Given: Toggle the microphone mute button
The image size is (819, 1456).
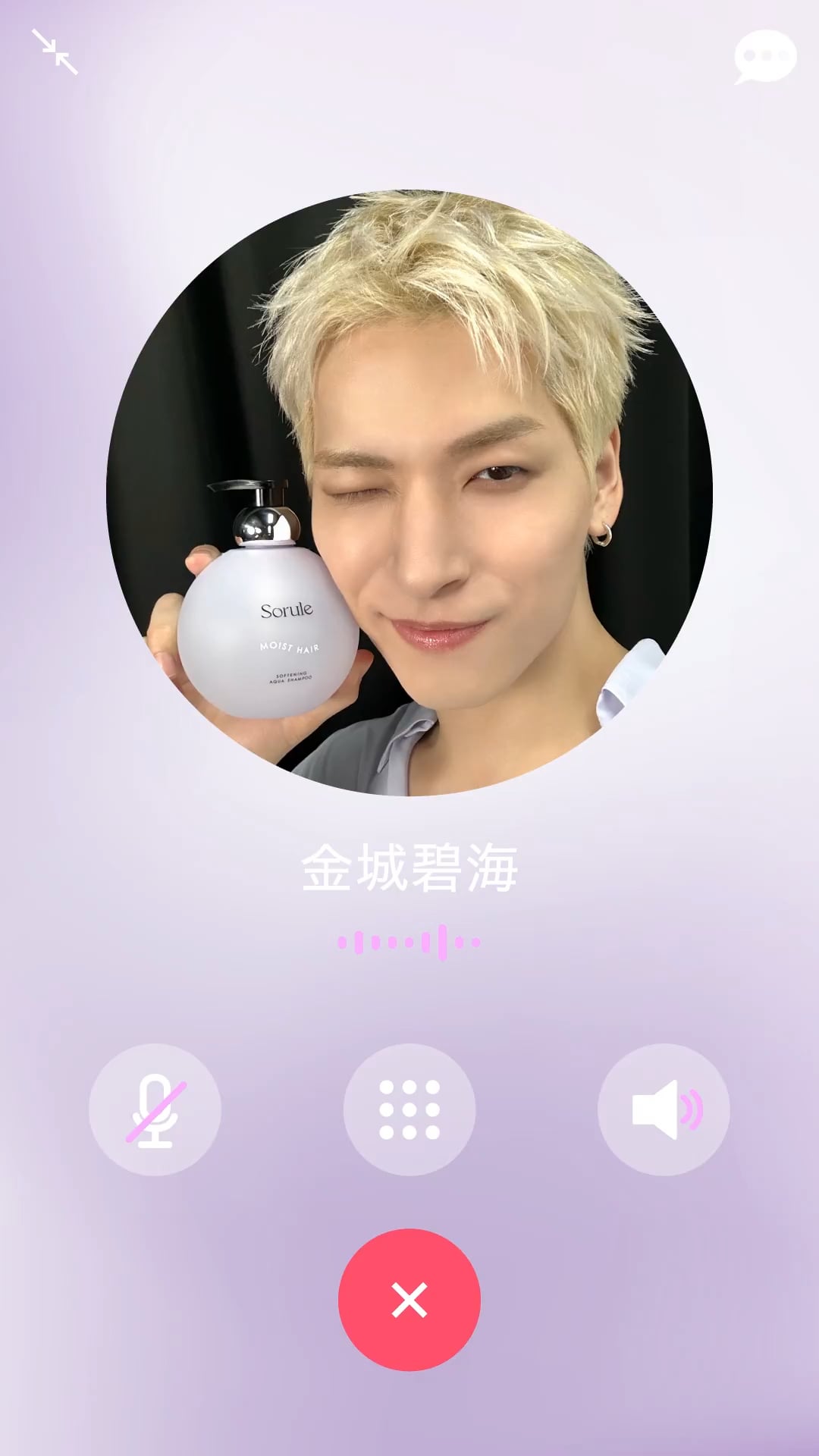Looking at the screenshot, I should [x=155, y=1109].
